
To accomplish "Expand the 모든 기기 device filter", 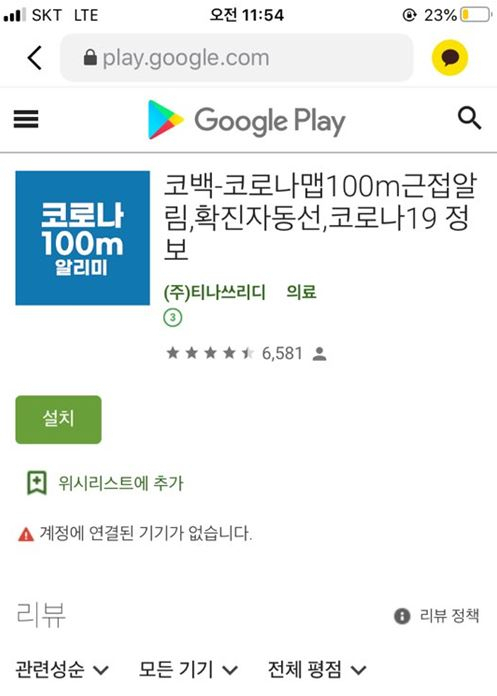I will point(188,669).
